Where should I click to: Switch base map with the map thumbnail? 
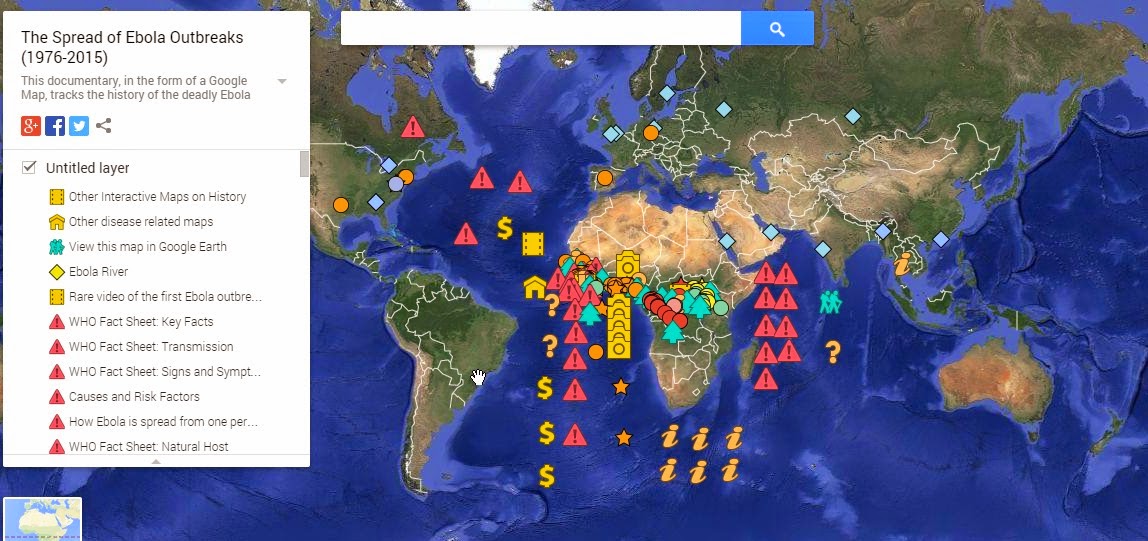click(x=43, y=518)
